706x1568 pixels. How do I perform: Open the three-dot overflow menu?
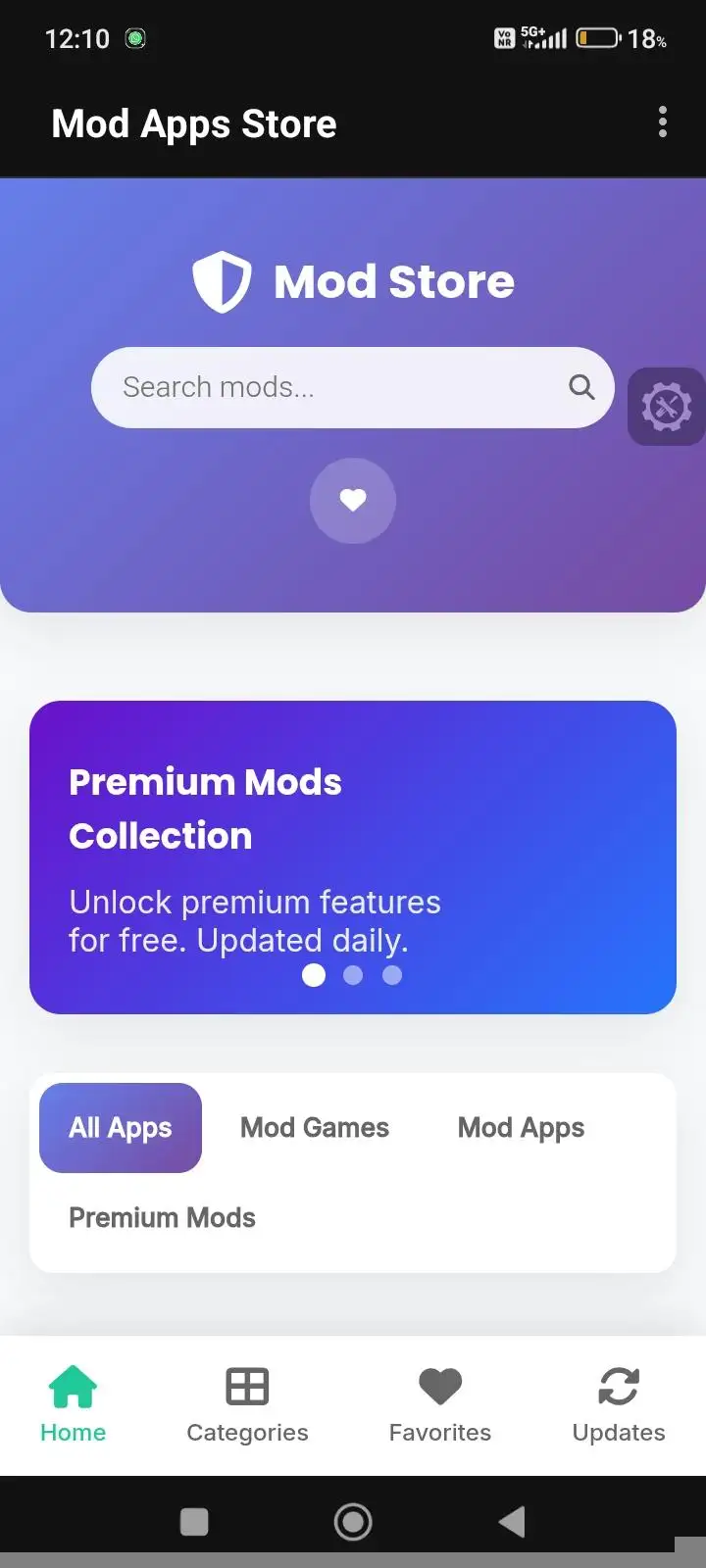(663, 122)
